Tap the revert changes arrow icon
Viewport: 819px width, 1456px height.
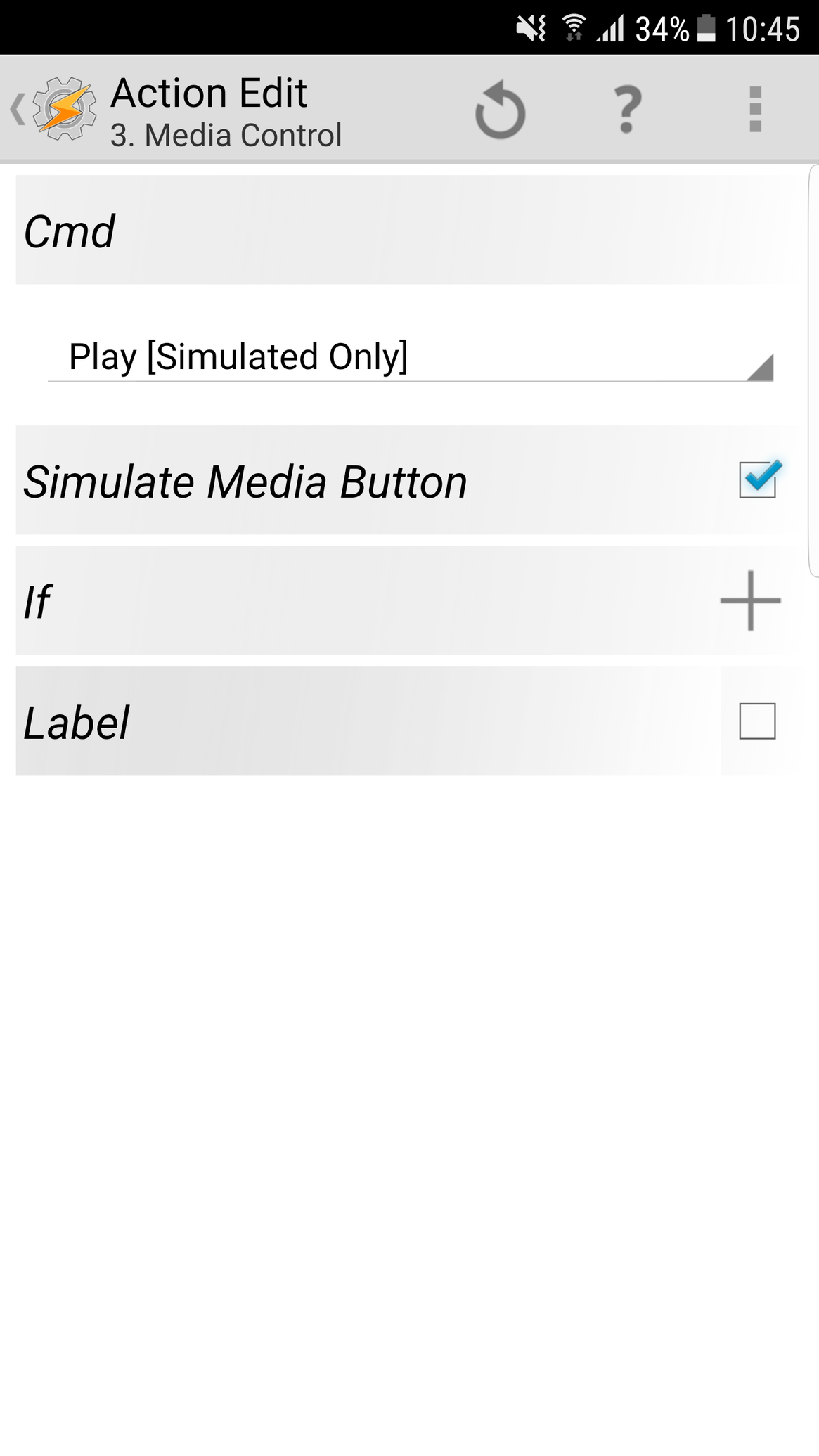[500, 110]
